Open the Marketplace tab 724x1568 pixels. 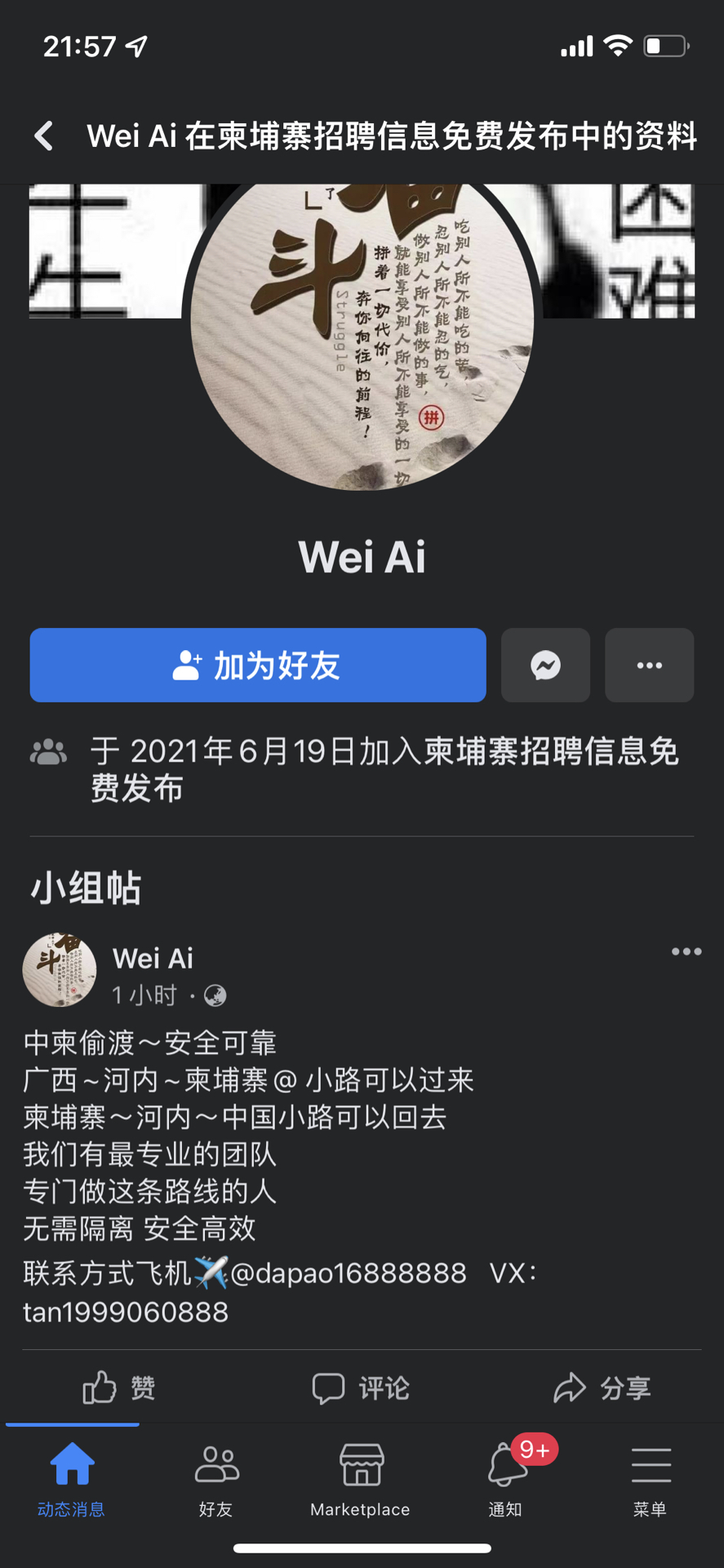click(x=360, y=1480)
